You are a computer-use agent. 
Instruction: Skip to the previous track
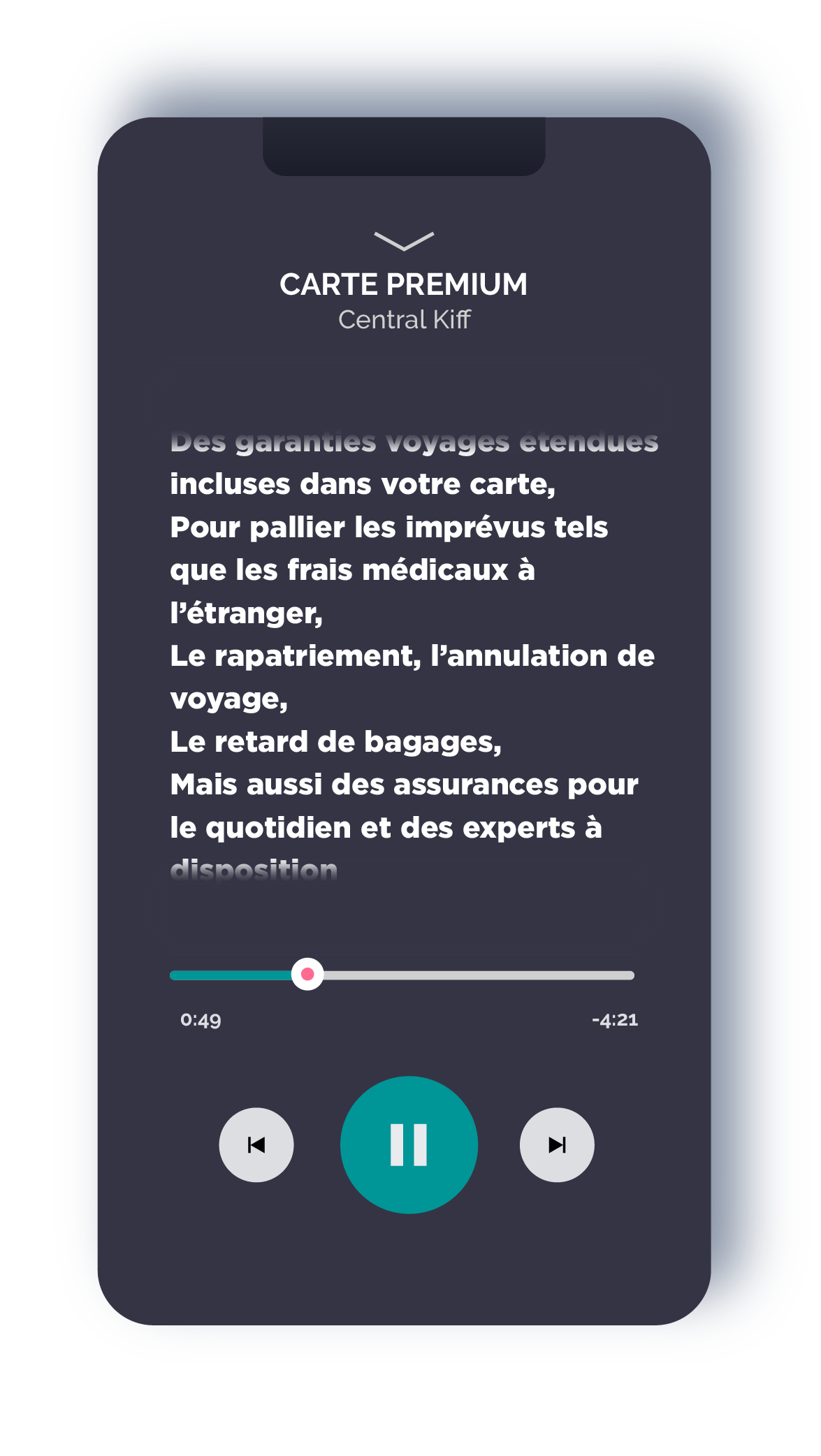coord(256,1144)
